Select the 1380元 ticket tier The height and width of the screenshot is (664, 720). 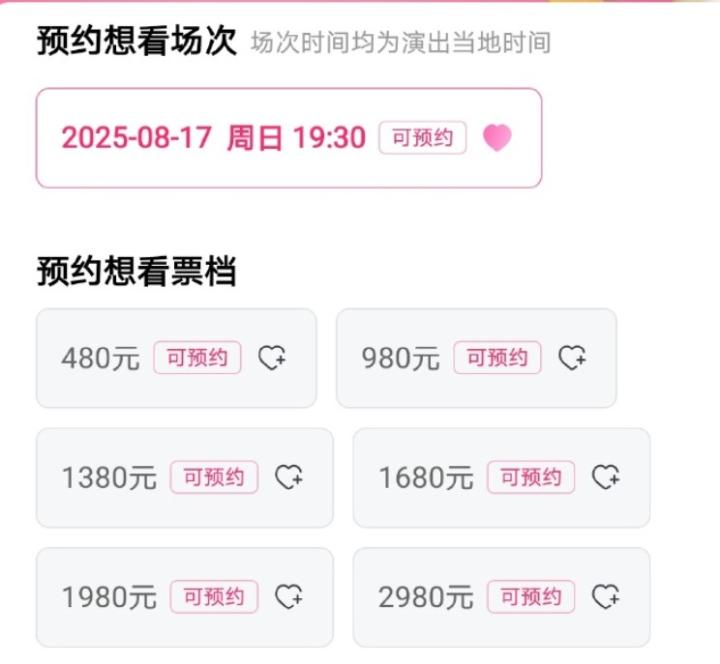(x=184, y=478)
